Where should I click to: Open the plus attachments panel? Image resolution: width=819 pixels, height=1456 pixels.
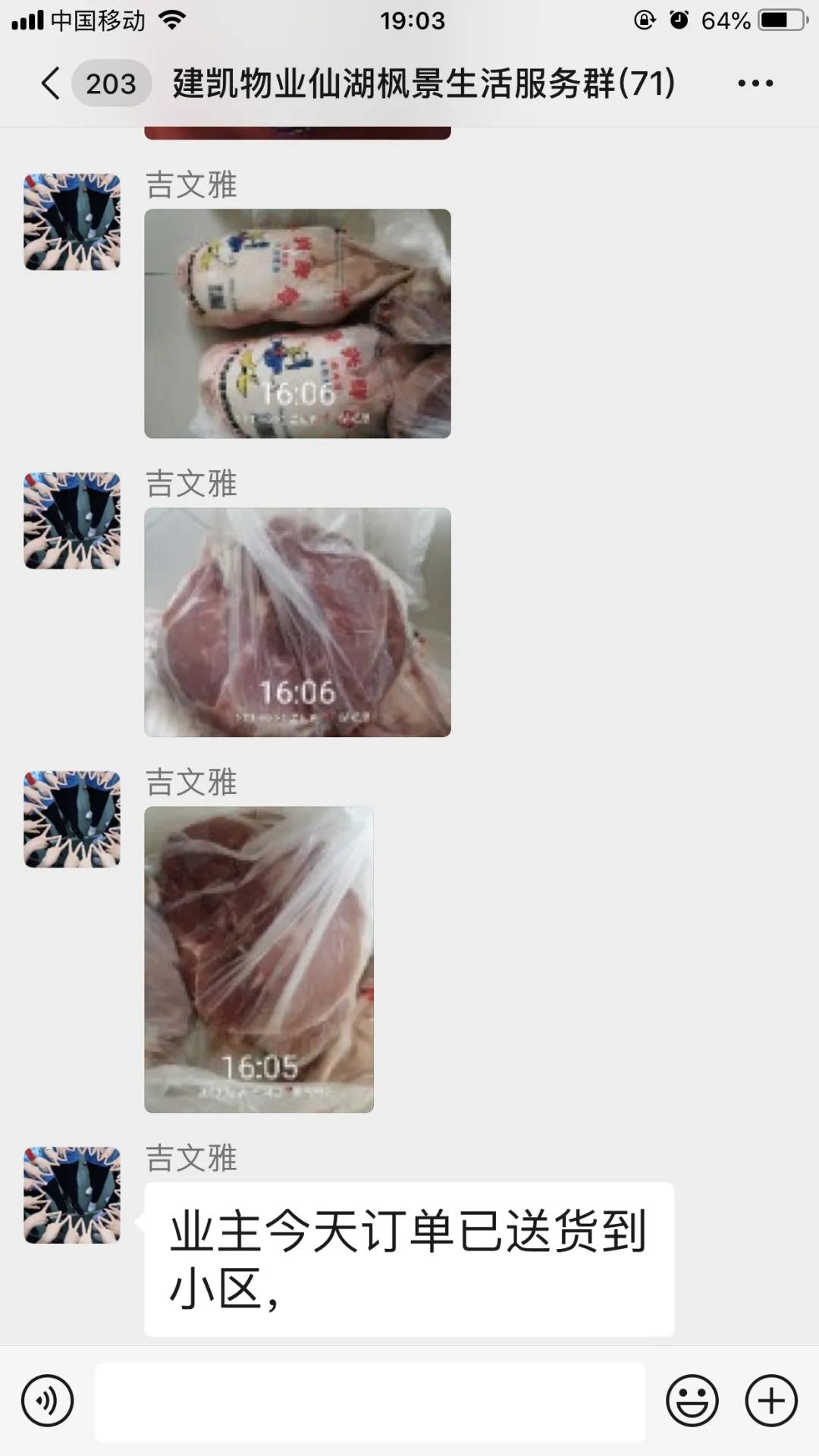771,1401
